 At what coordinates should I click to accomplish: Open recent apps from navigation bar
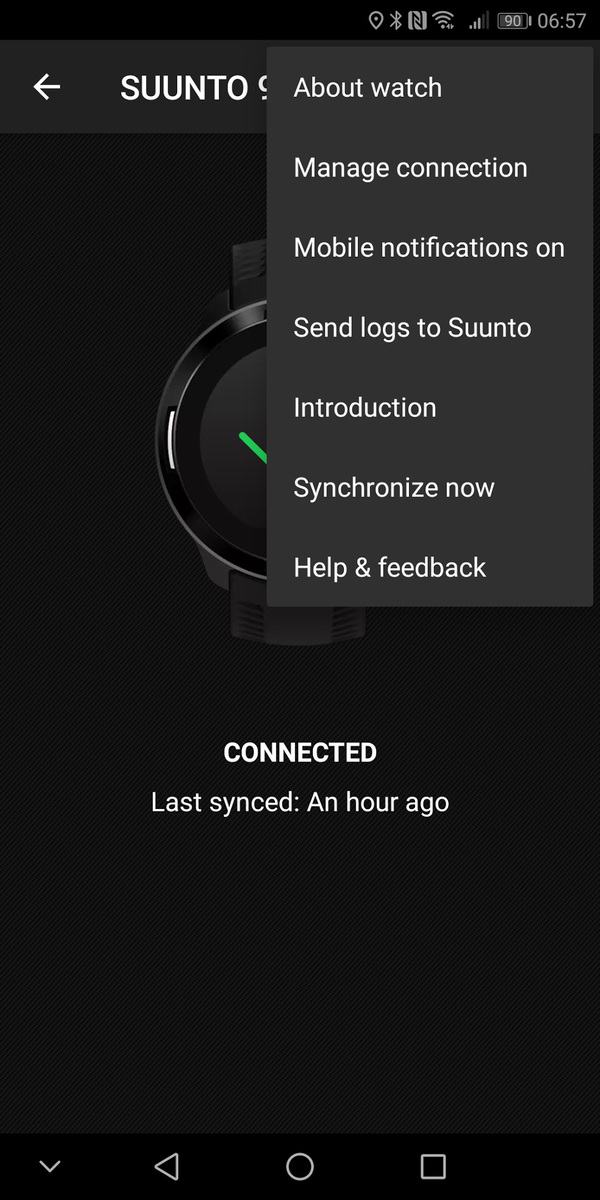[x=433, y=1166]
